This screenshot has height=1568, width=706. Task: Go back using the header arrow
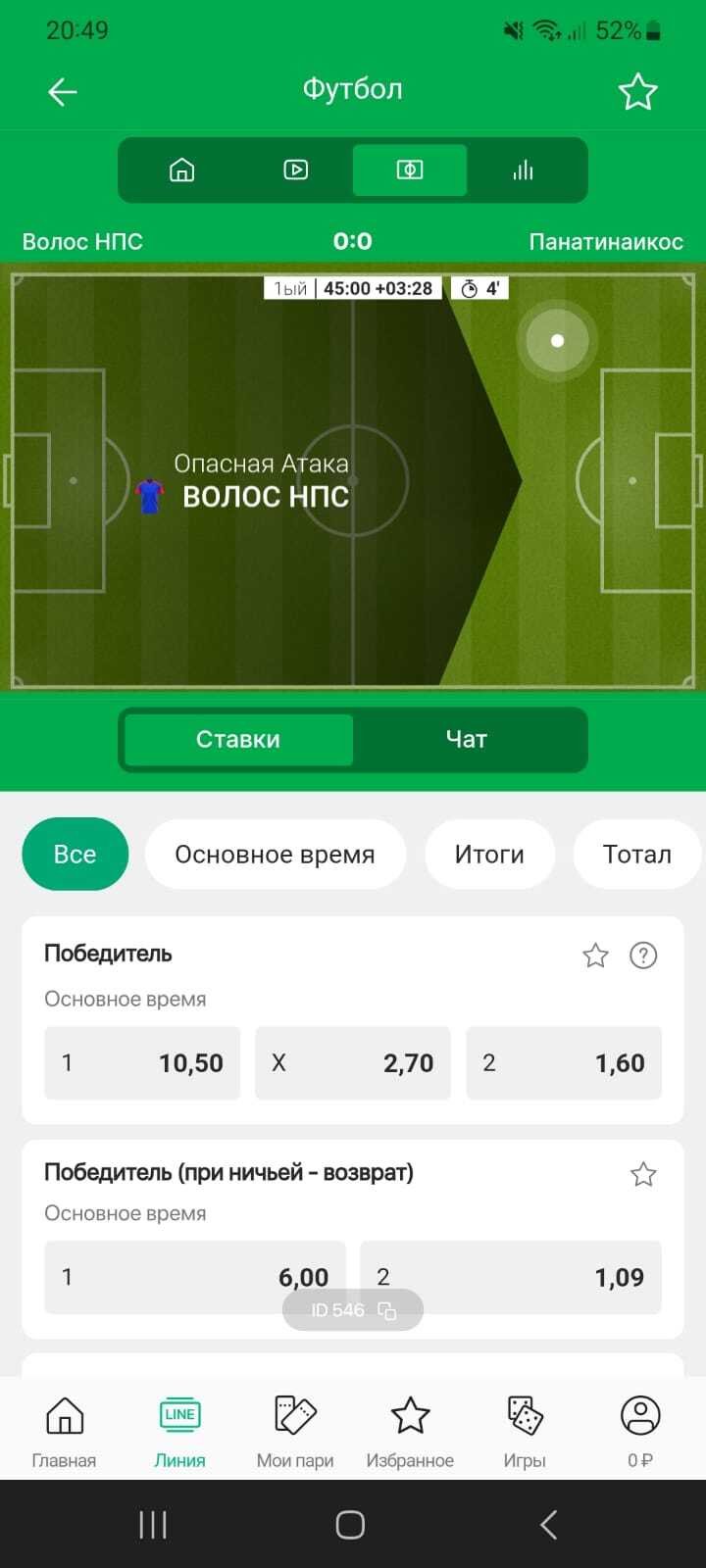pos(62,92)
